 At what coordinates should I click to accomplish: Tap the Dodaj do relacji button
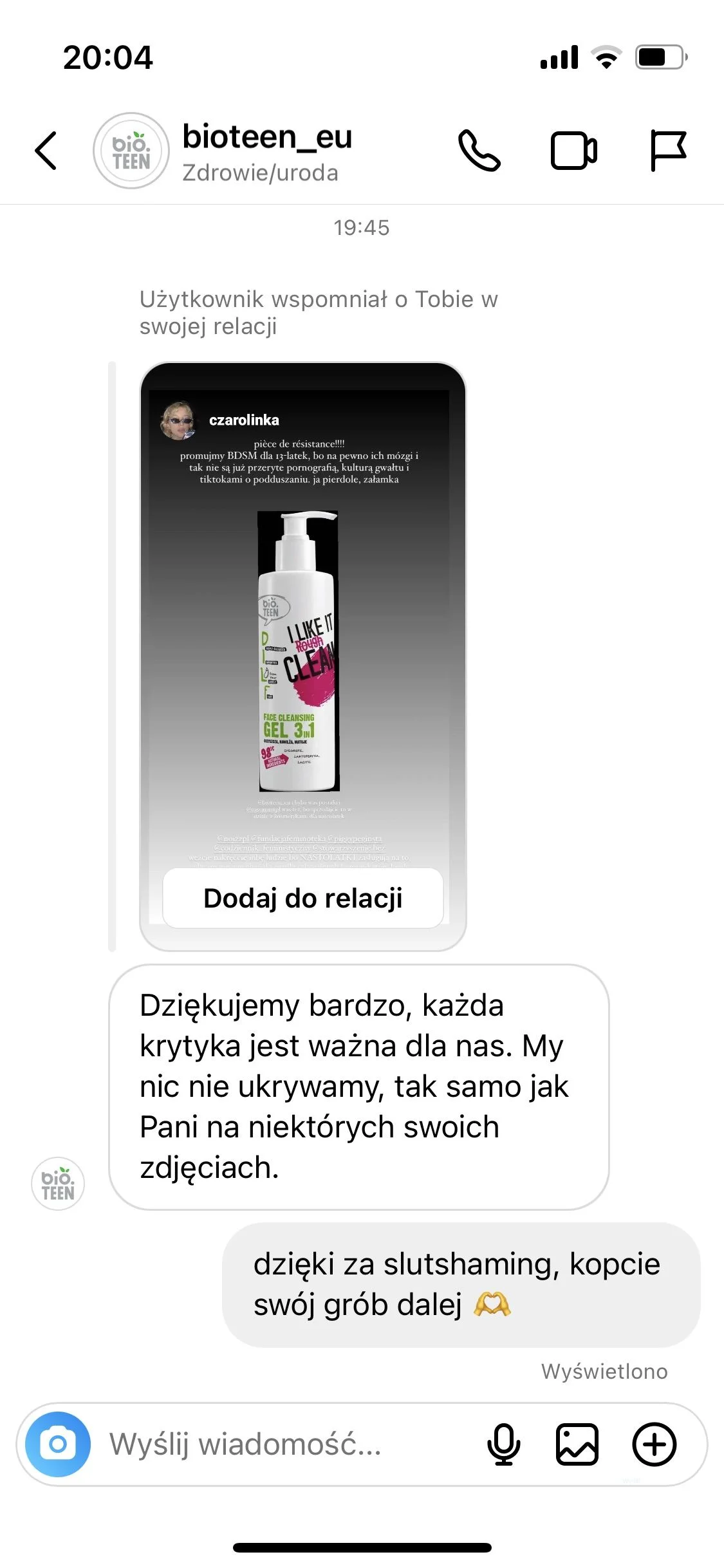coord(303,898)
